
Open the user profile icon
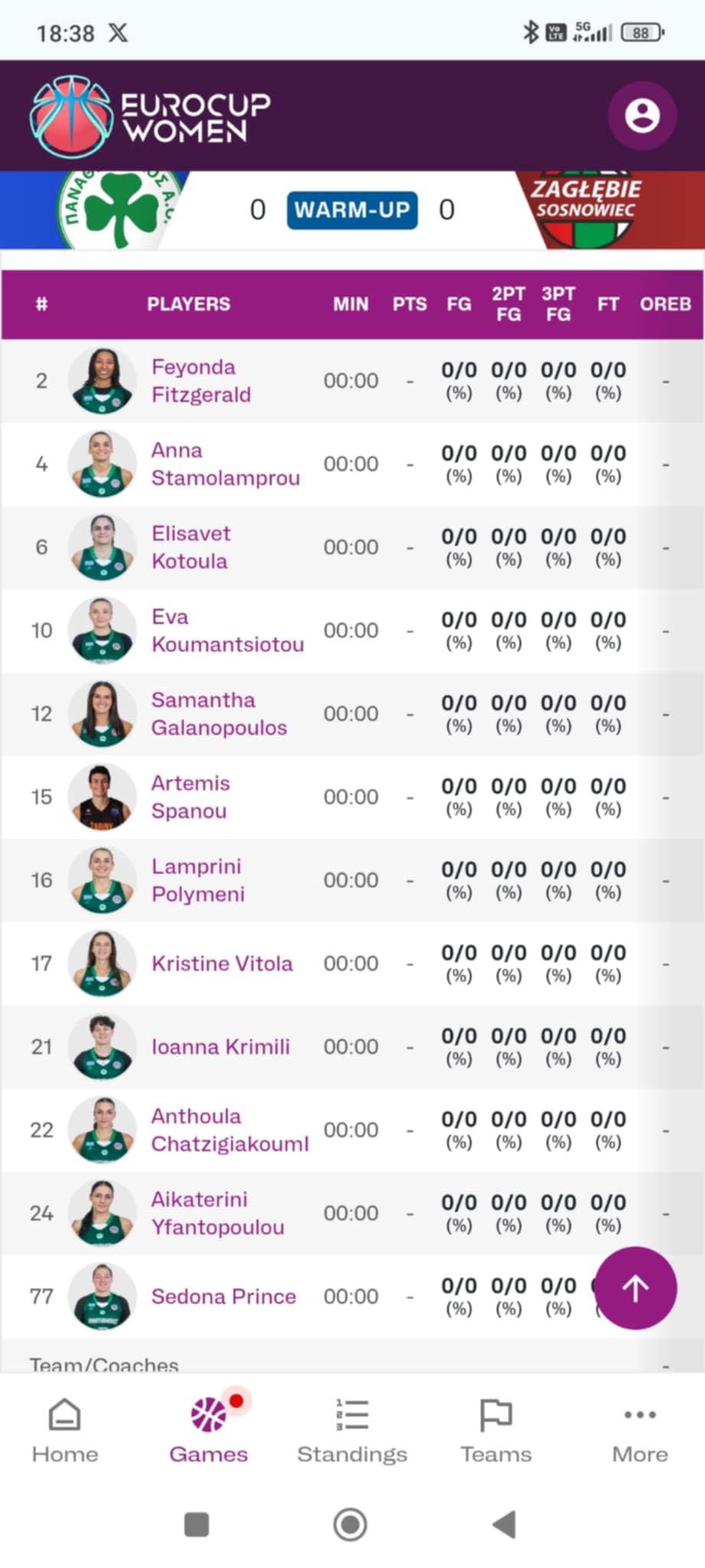pyautogui.click(x=641, y=116)
